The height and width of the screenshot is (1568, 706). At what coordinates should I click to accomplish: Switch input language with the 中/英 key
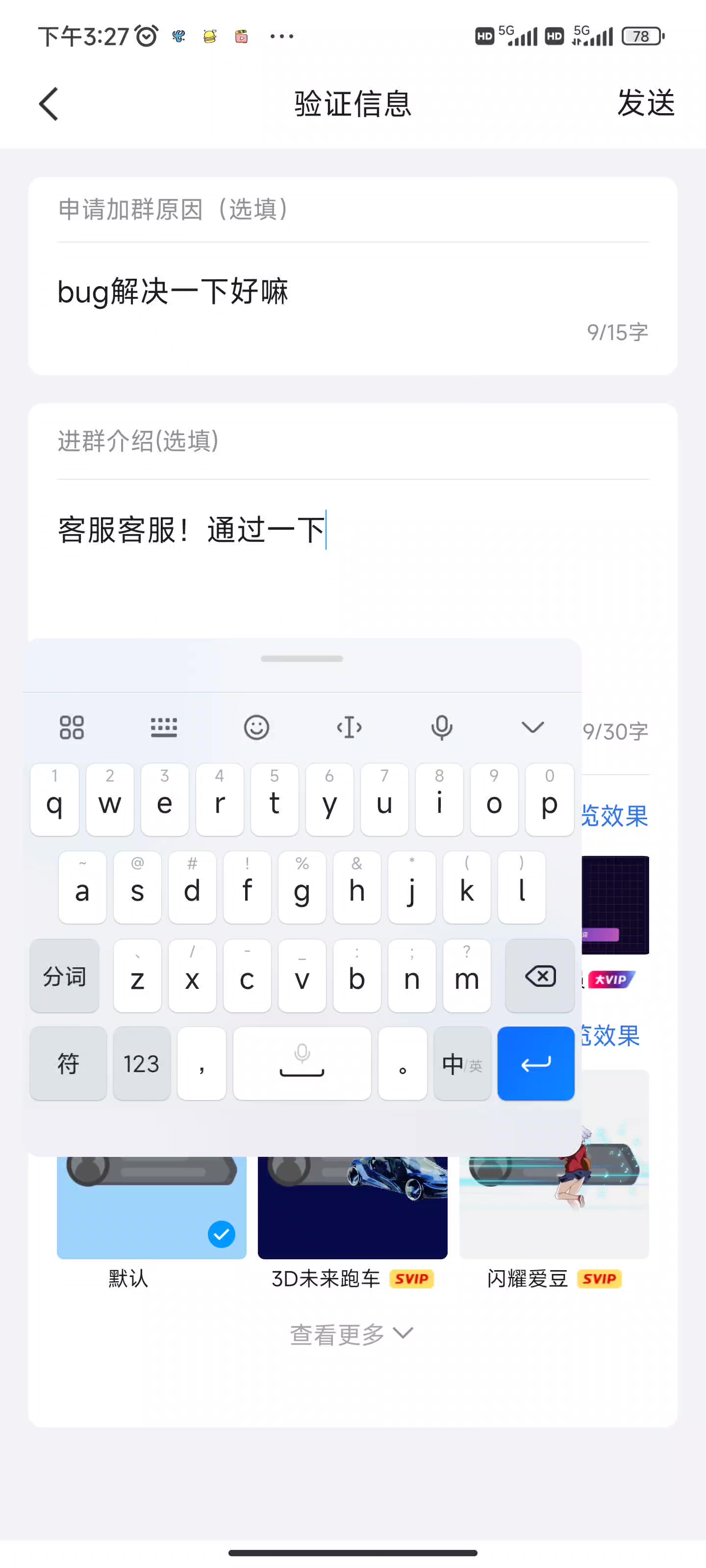coord(462,1063)
